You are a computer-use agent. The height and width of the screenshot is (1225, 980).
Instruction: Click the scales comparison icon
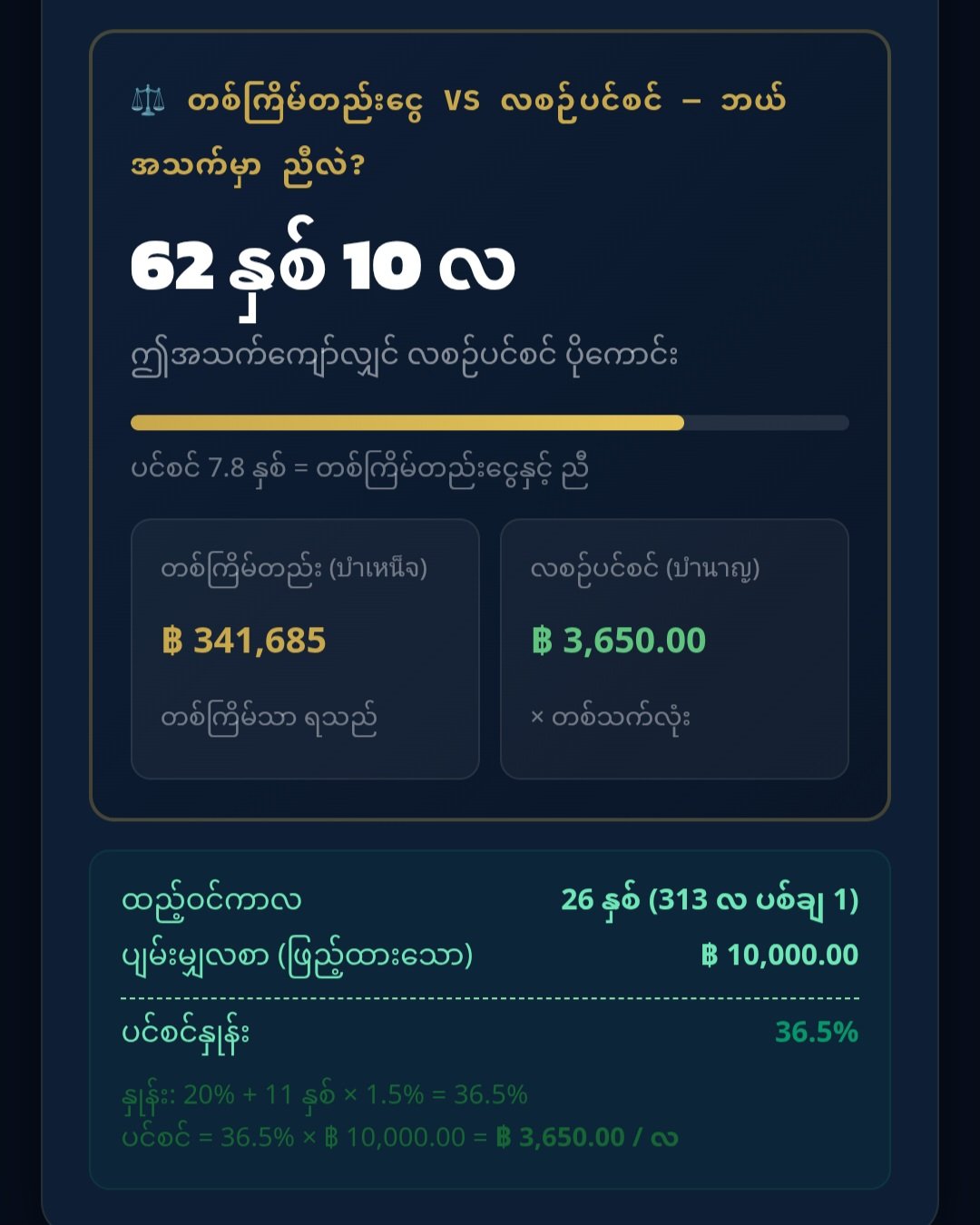point(148,103)
